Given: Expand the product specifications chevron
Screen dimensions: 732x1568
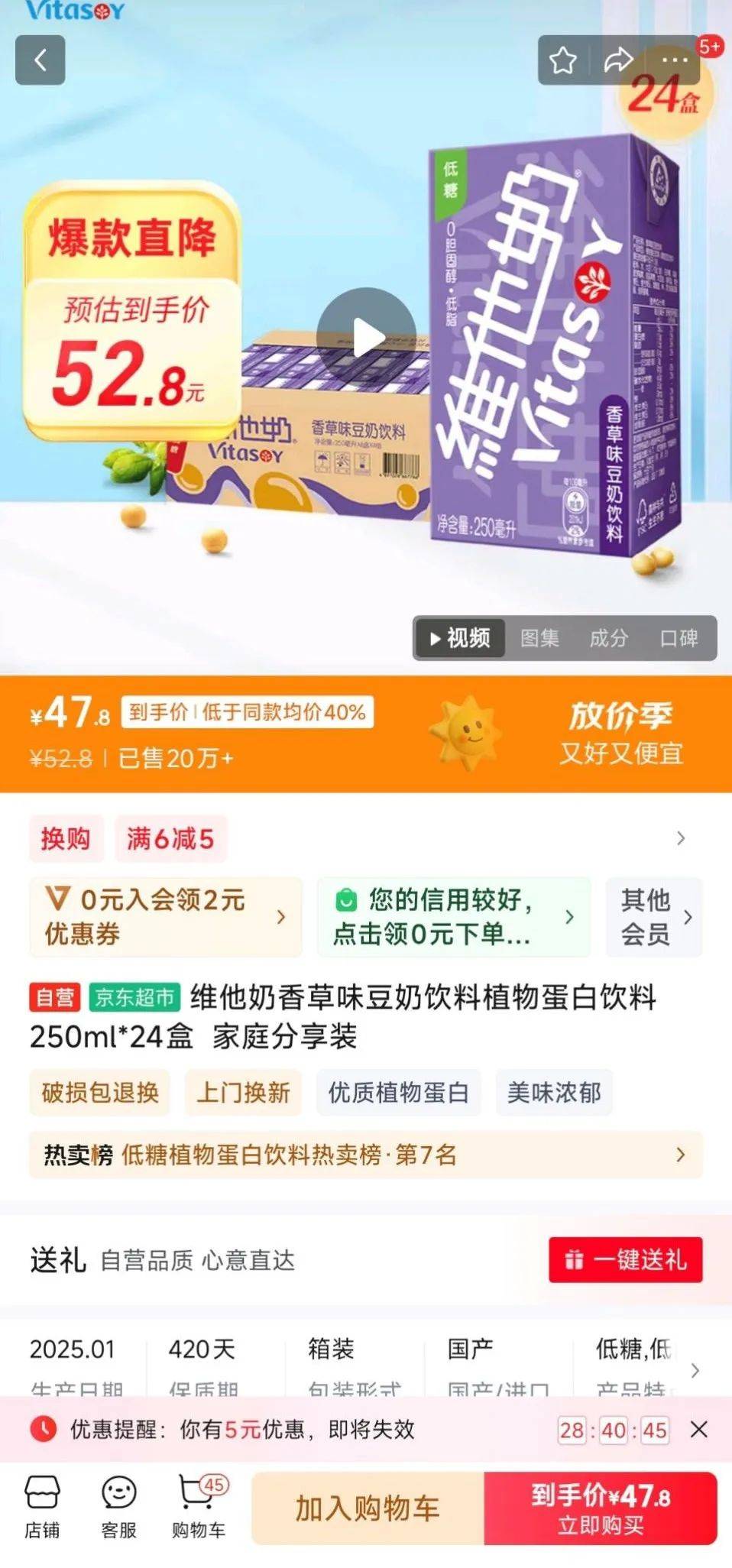Looking at the screenshot, I should coord(694,1370).
